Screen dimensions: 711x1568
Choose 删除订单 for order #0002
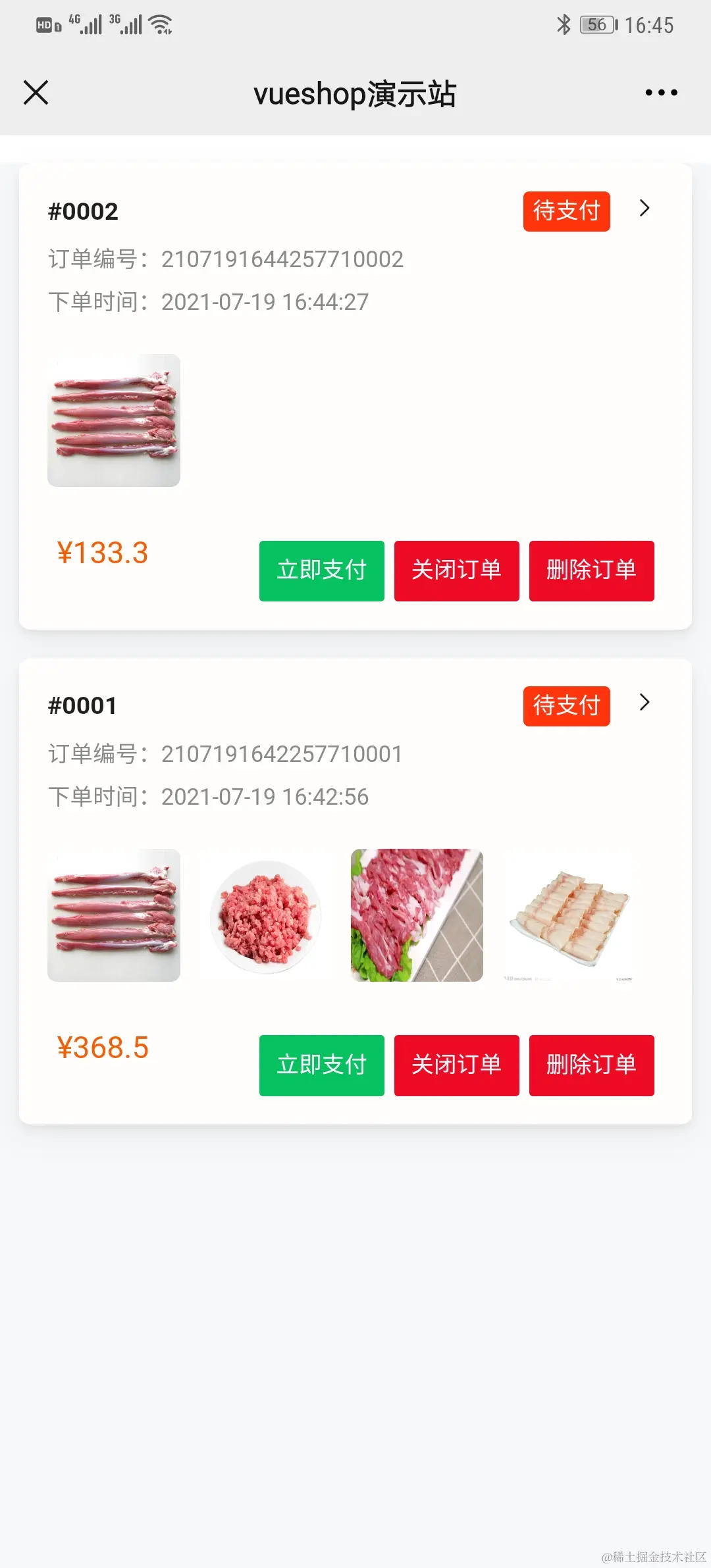point(591,570)
